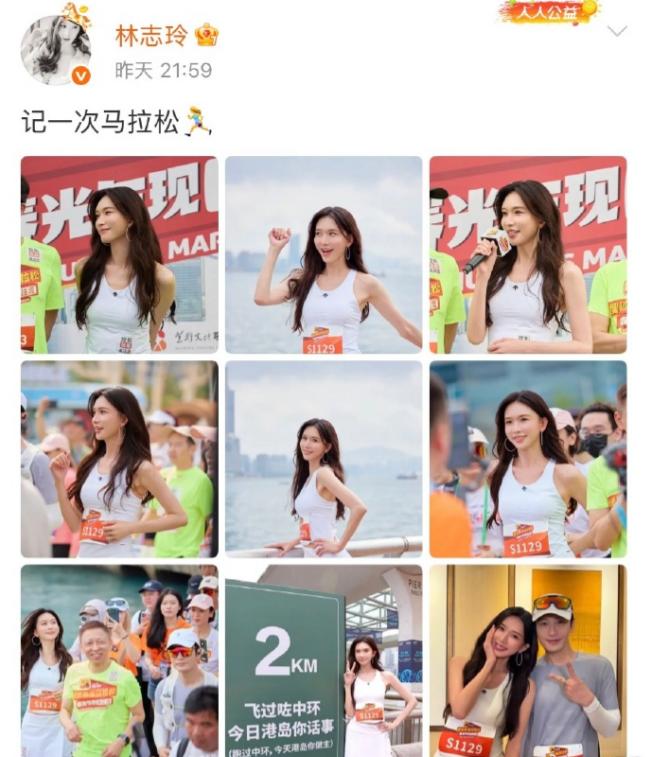Tap the username 林志玲
The width and height of the screenshot is (646, 757).
point(151,36)
